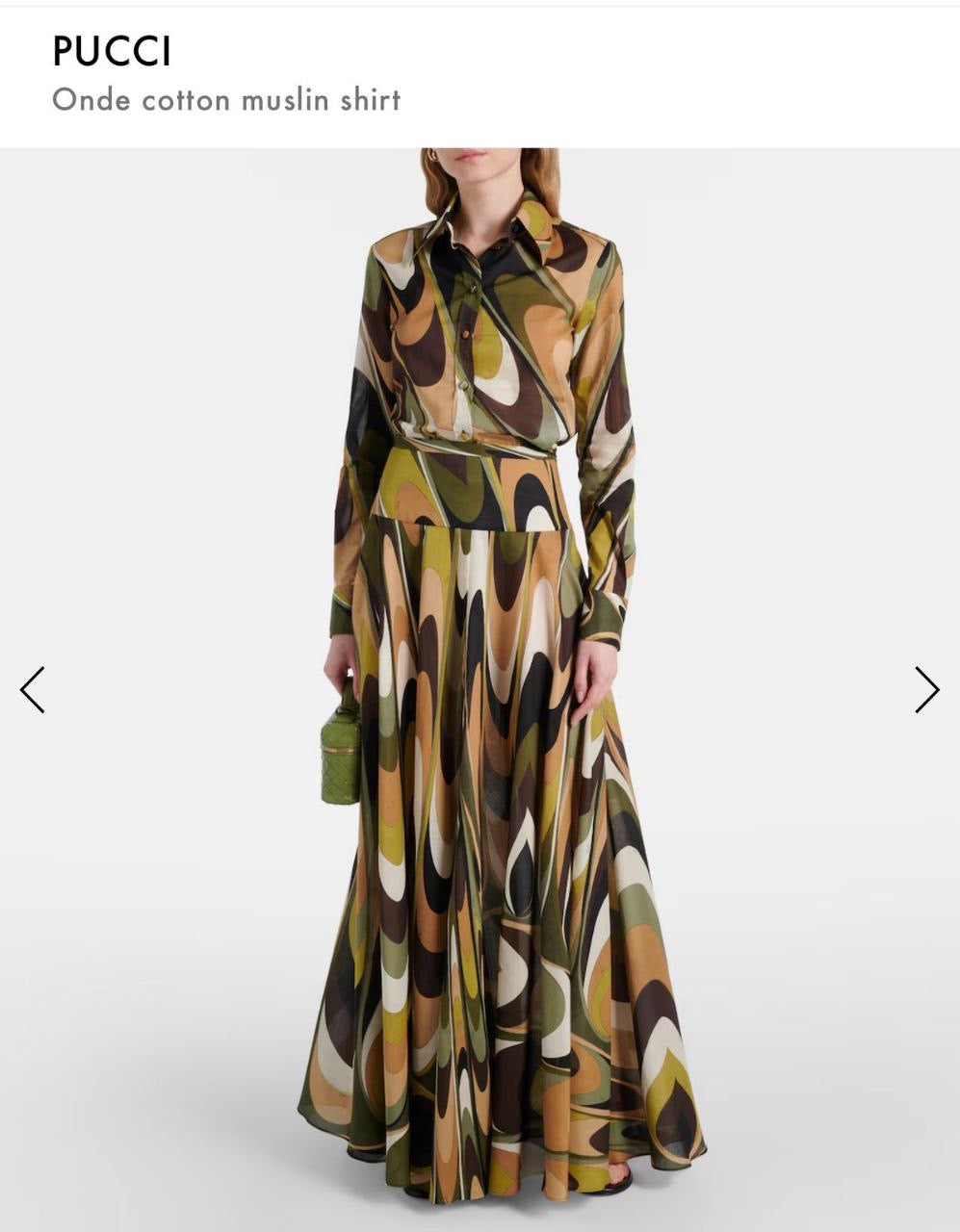960x1232 pixels.
Task: Open the Pucci shirt product photo
Action: [480, 689]
